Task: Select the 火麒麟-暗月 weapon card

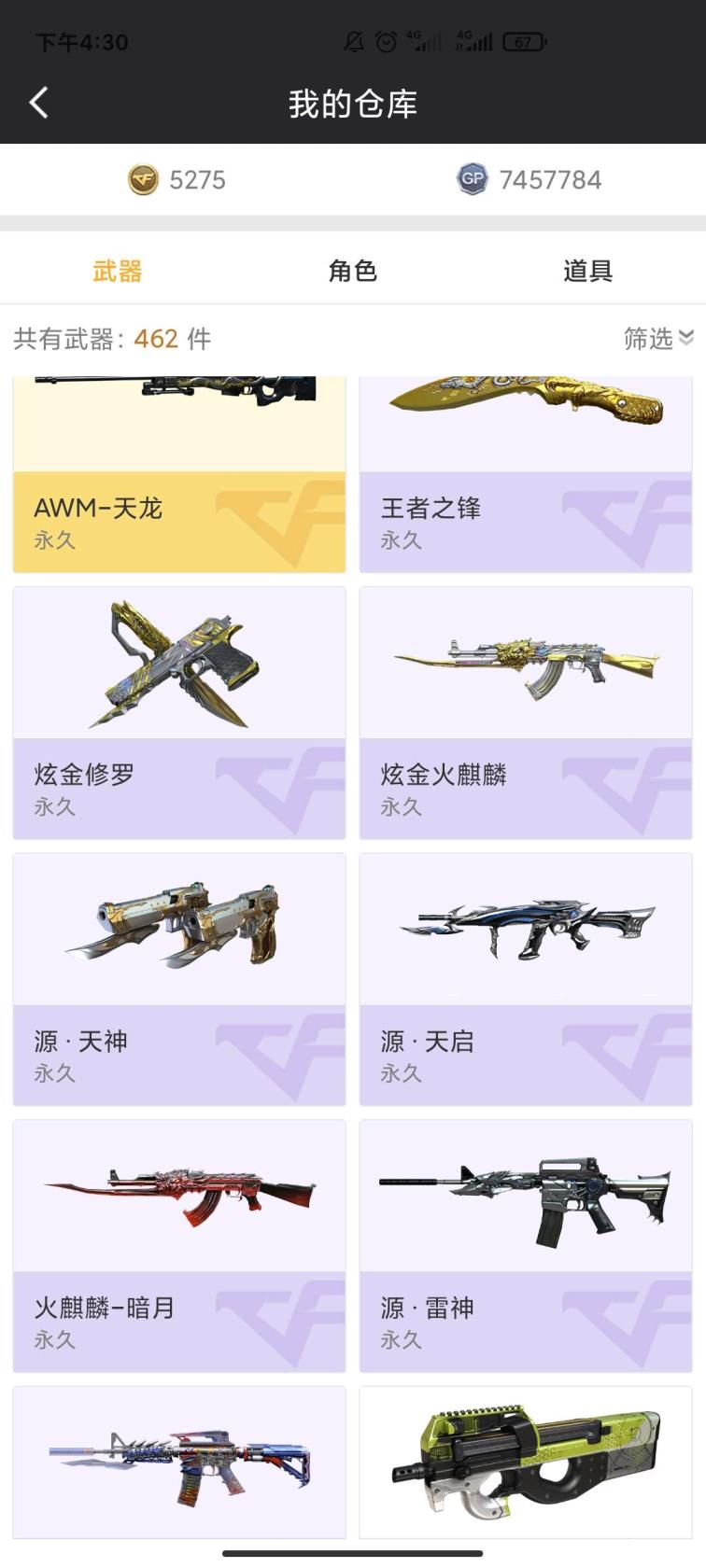Action: click(x=179, y=1246)
